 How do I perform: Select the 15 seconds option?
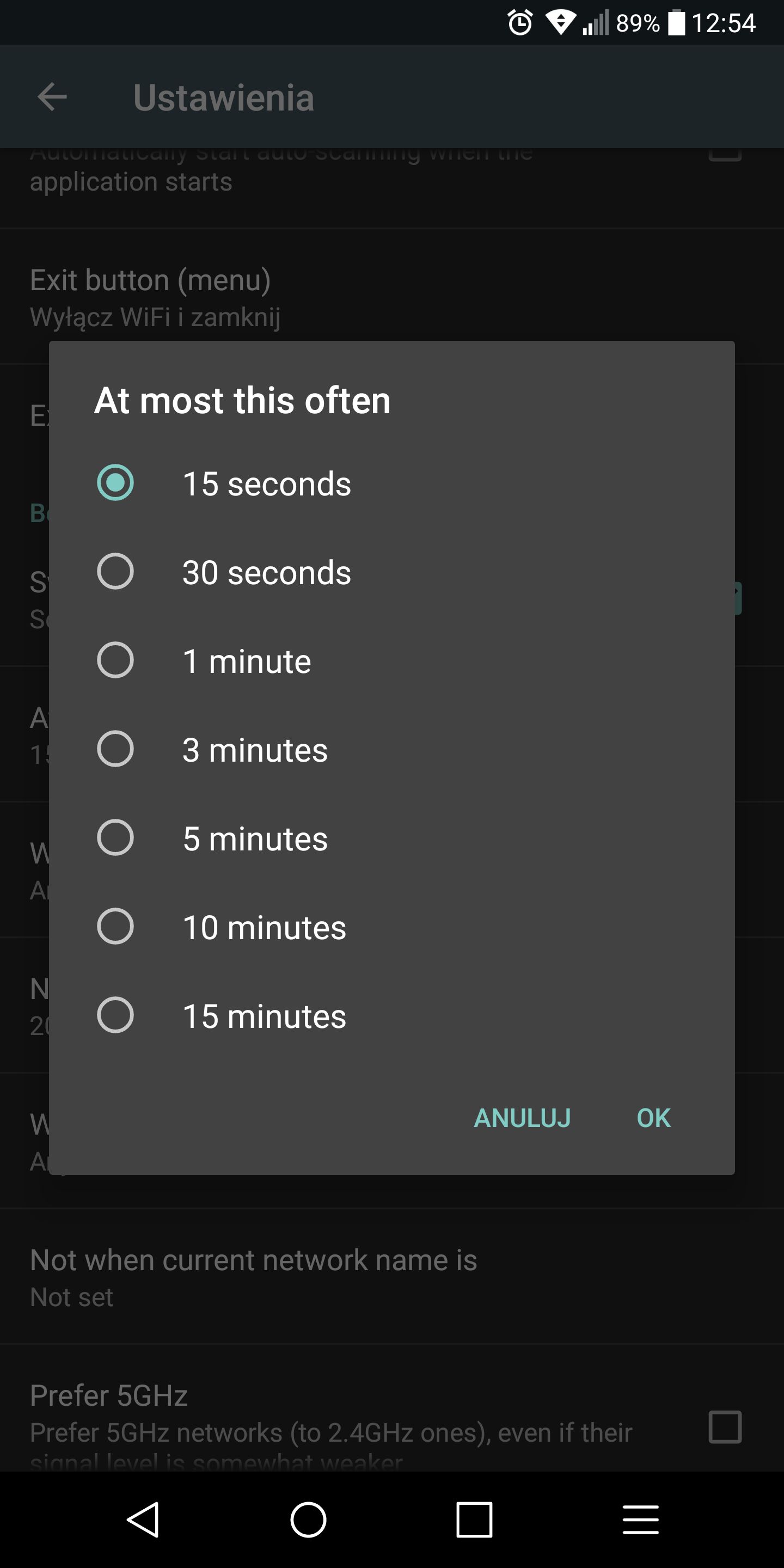coord(391,483)
